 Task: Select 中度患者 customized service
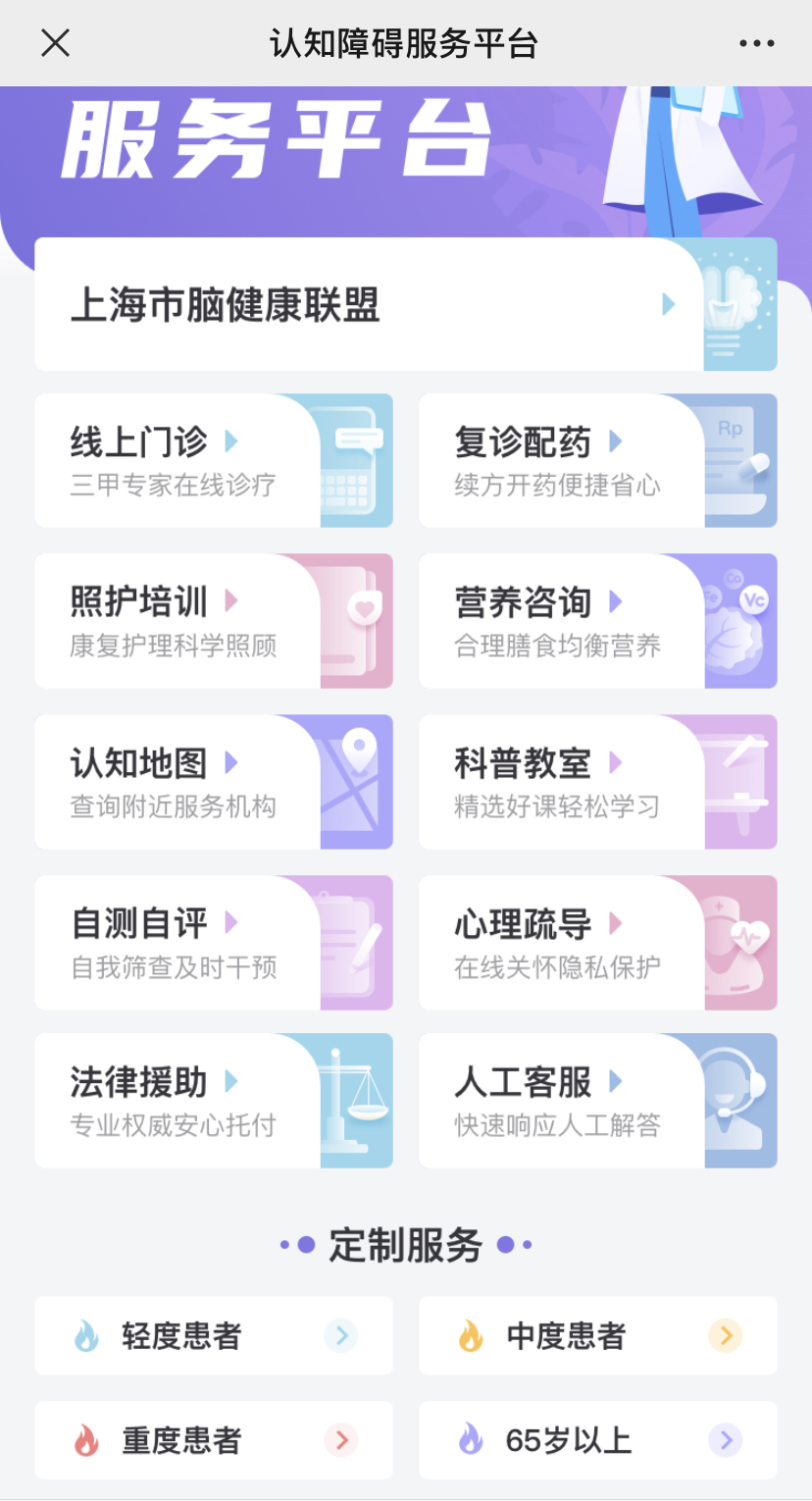598,1335
